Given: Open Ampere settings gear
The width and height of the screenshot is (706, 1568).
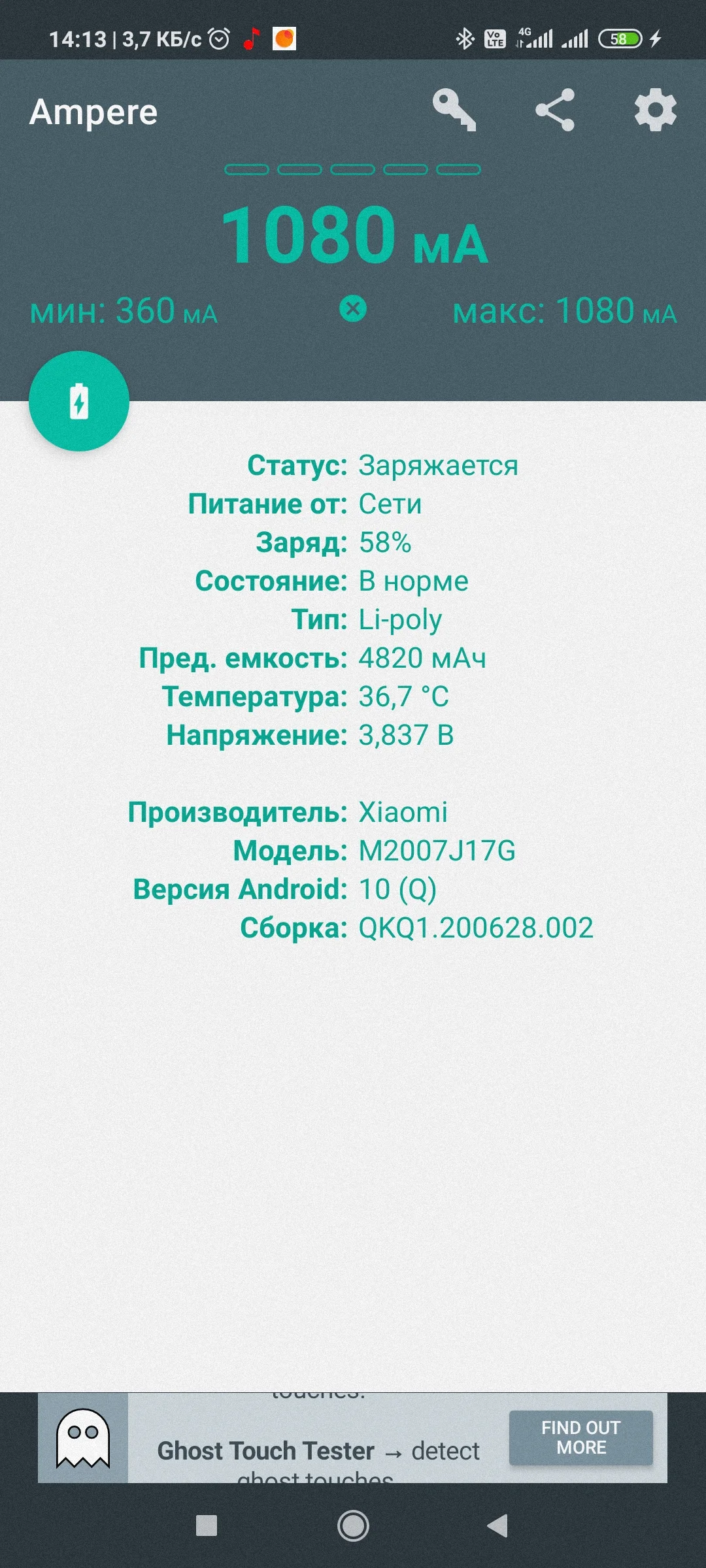Looking at the screenshot, I should [656, 110].
